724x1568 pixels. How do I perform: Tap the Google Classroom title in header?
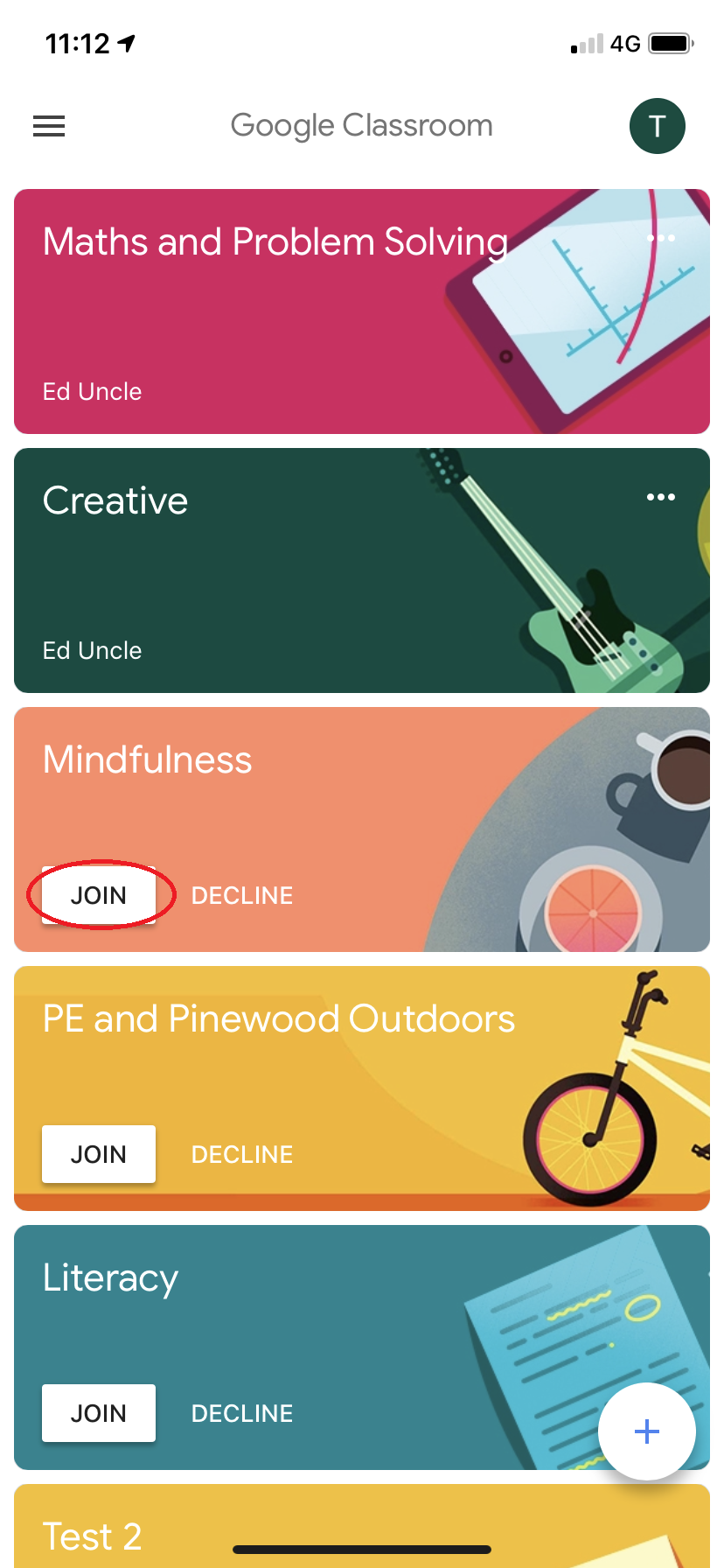tap(361, 125)
